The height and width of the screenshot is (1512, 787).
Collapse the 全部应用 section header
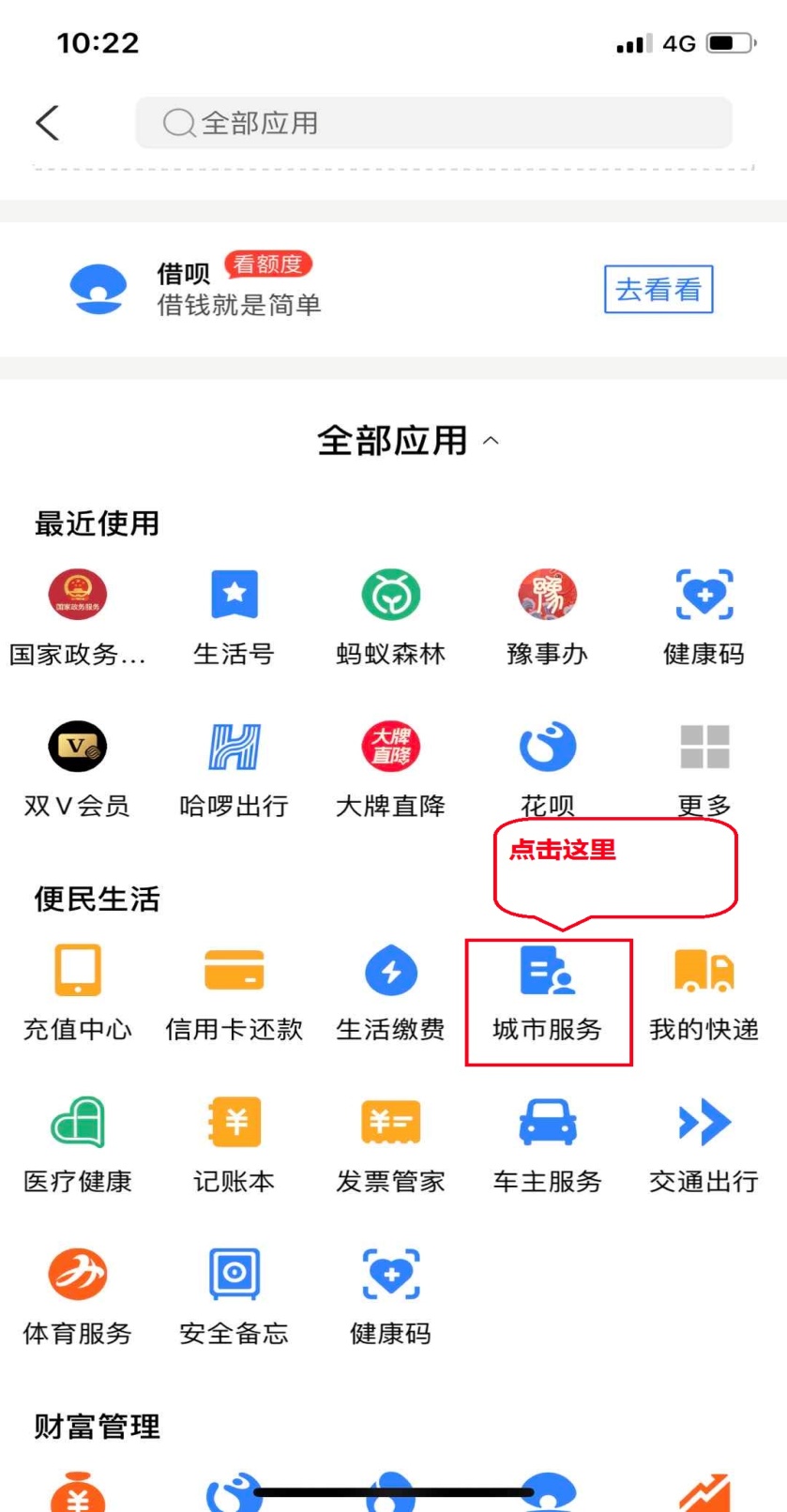[x=407, y=440]
